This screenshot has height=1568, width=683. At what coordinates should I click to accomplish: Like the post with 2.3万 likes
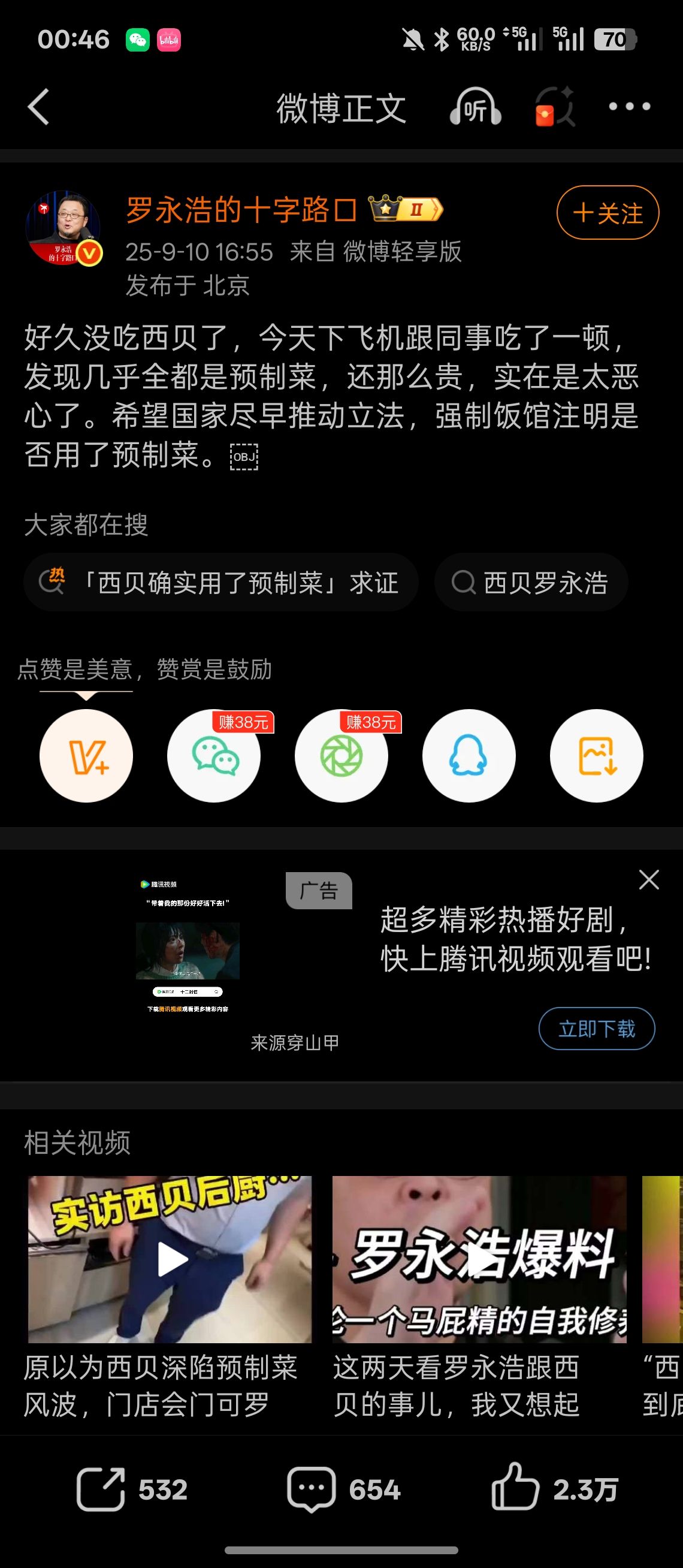click(x=555, y=1488)
